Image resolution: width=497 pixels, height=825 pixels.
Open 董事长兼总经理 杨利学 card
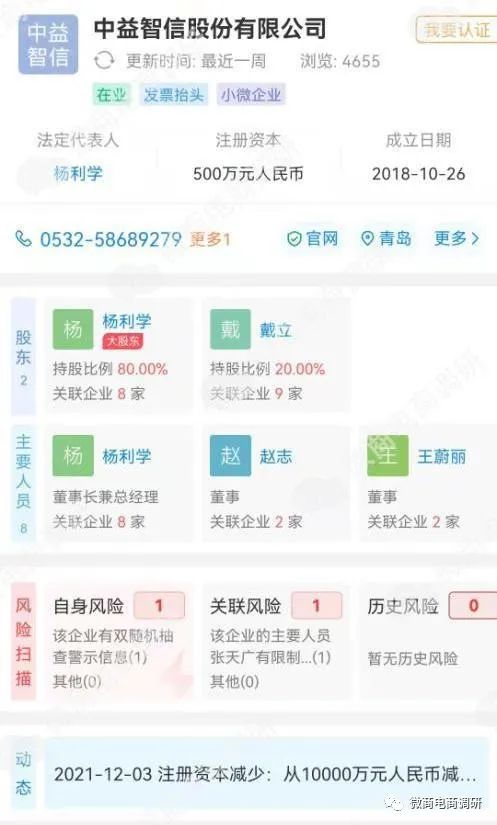pyautogui.click(x=118, y=483)
